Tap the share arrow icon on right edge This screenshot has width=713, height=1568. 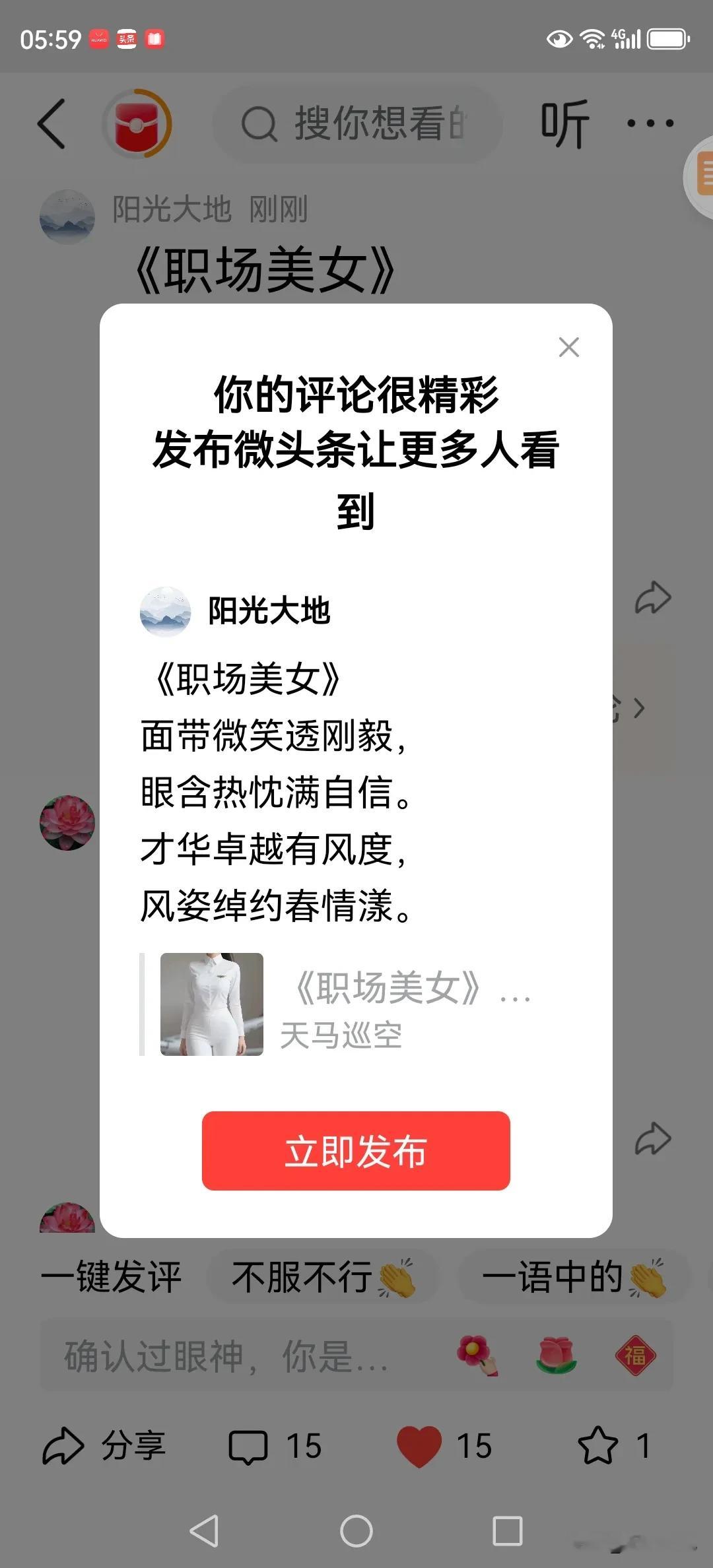[x=652, y=599]
